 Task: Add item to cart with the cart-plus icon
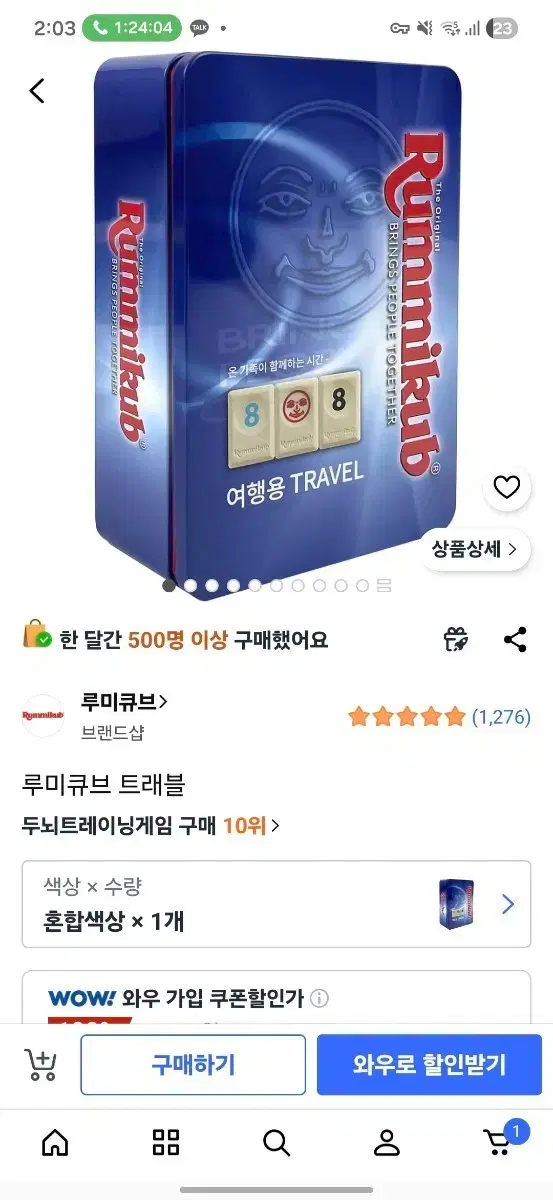41,1065
